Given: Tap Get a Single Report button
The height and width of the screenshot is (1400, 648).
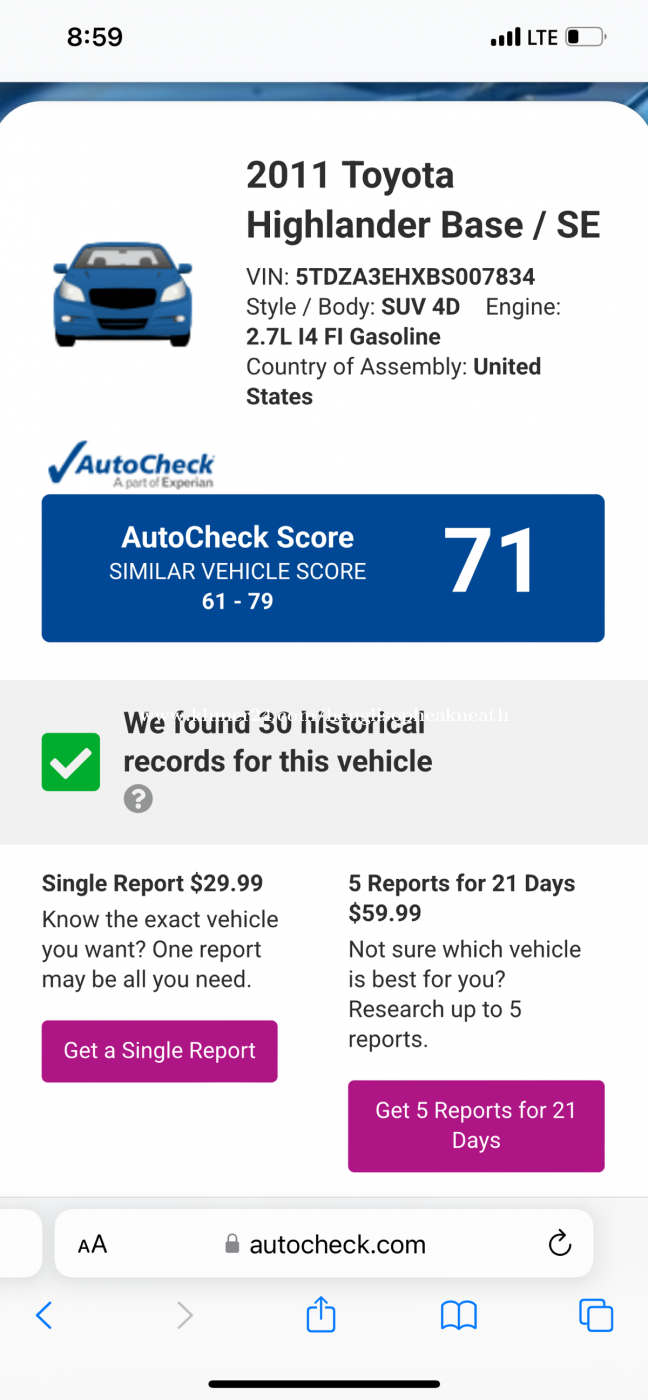Looking at the screenshot, I should pyautogui.click(x=159, y=1051).
